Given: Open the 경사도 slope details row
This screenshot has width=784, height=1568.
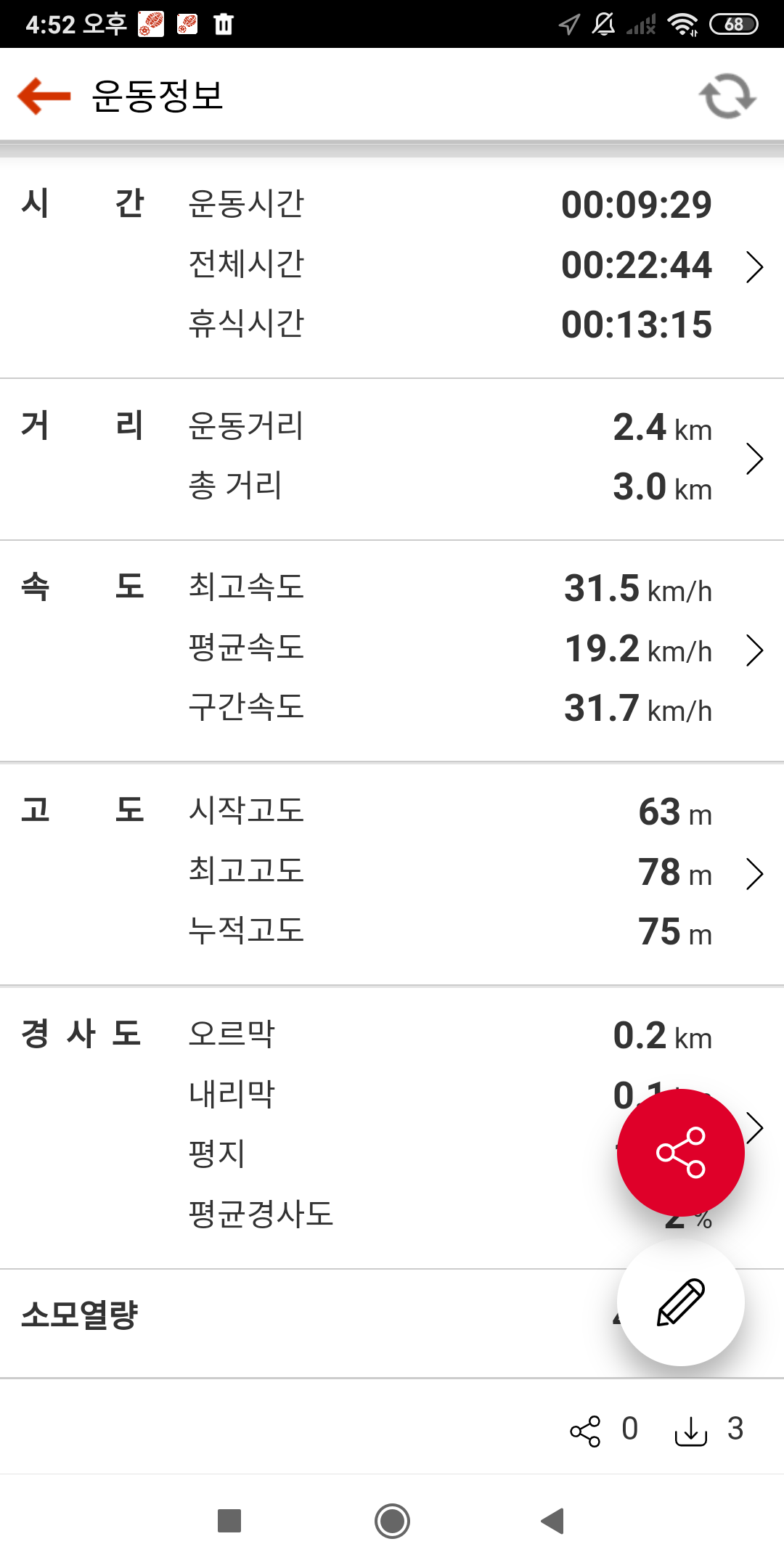Looking at the screenshot, I should point(392,1127).
